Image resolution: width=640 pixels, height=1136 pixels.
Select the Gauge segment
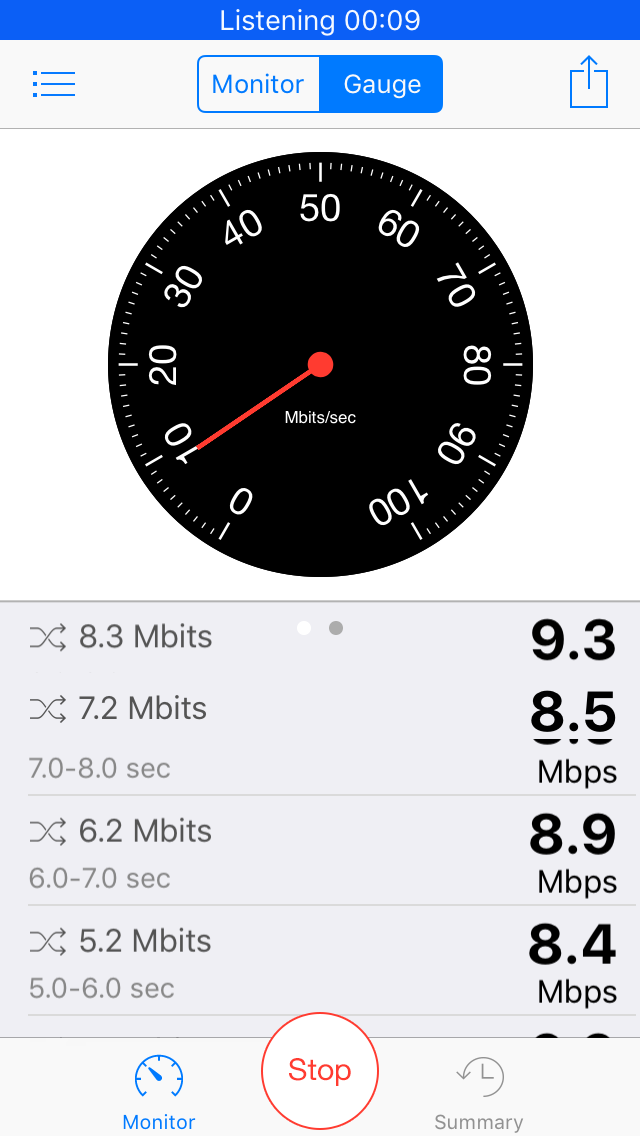coord(381,84)
